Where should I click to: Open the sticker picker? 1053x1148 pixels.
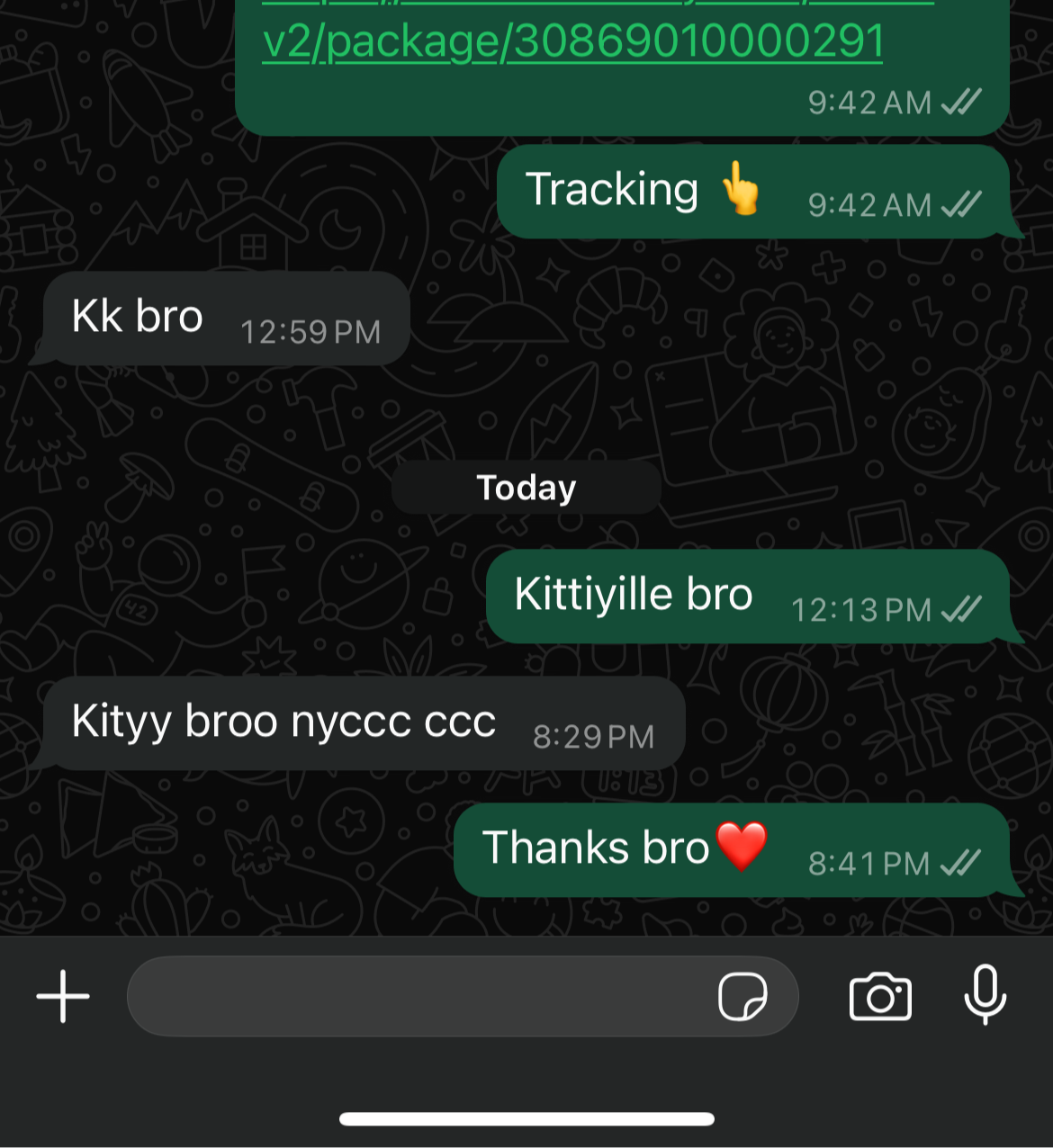pyautogui.click(x=742, y=996)
